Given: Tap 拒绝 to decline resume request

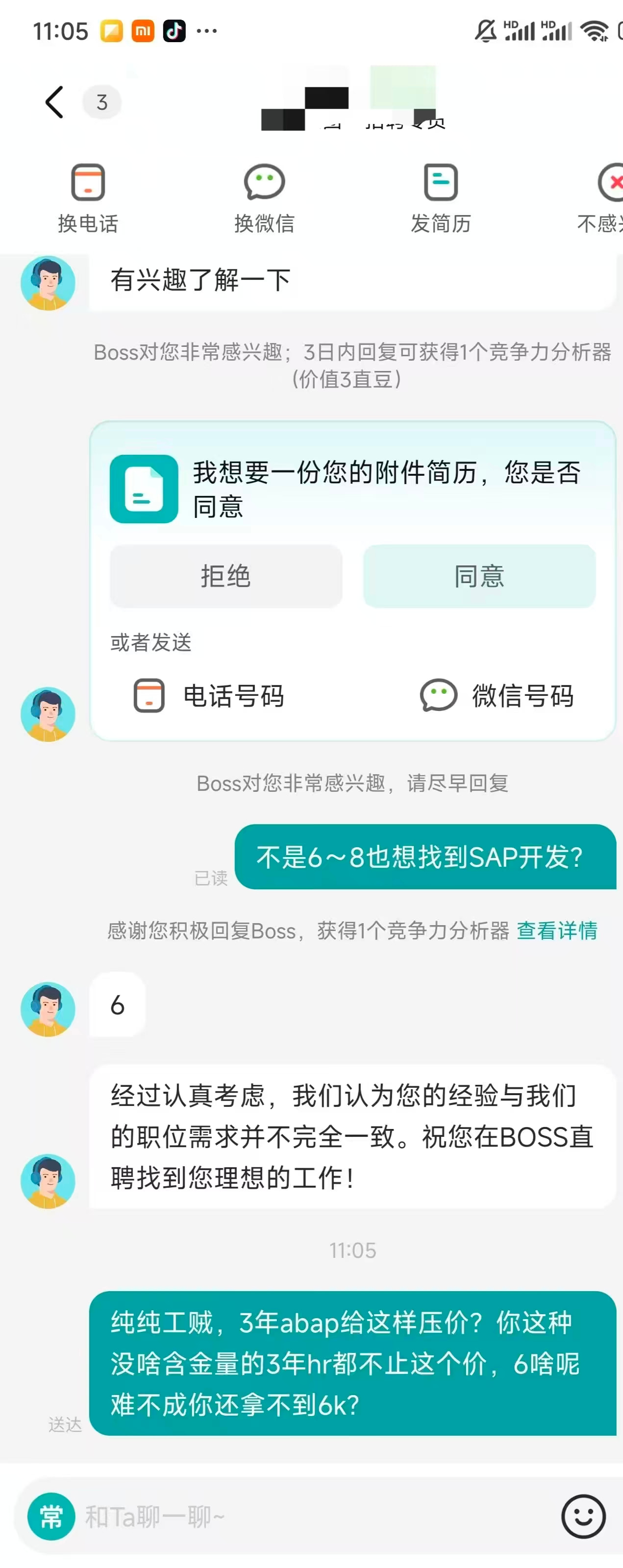Looking at the screenshot, I should pyautogui.click(x=226, y=576).
